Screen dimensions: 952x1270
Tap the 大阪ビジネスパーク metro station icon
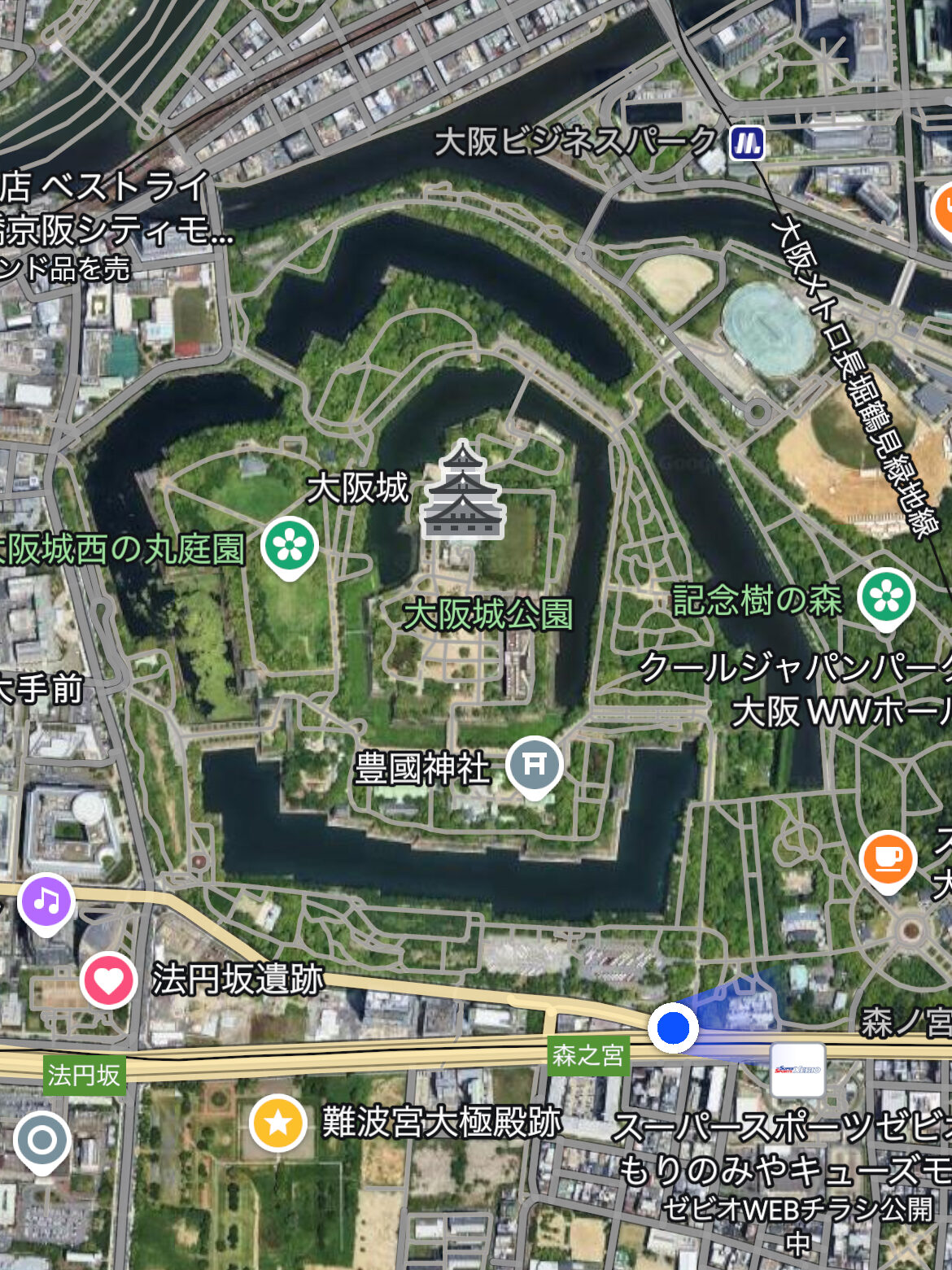coord(746,143)
